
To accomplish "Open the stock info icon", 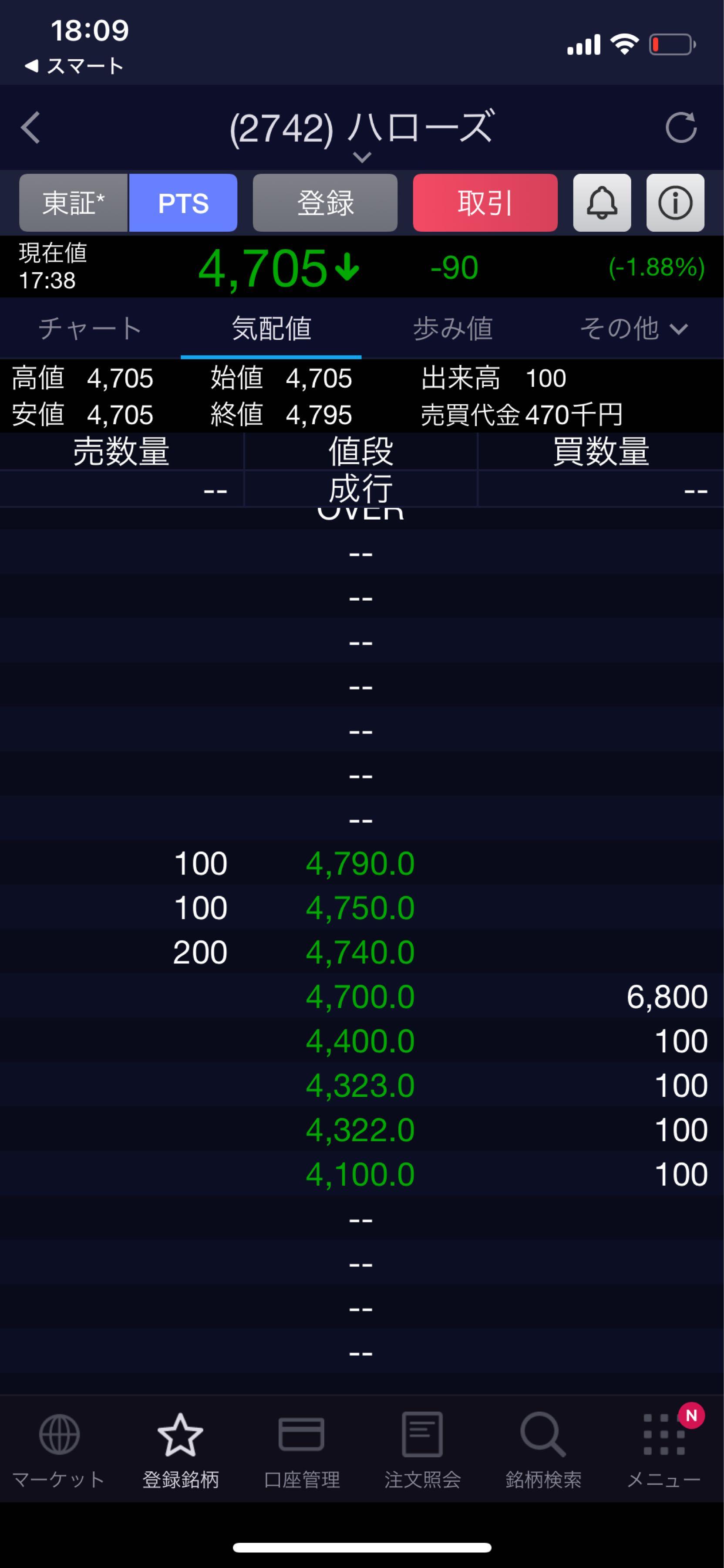I will click(x=675, y=203).
